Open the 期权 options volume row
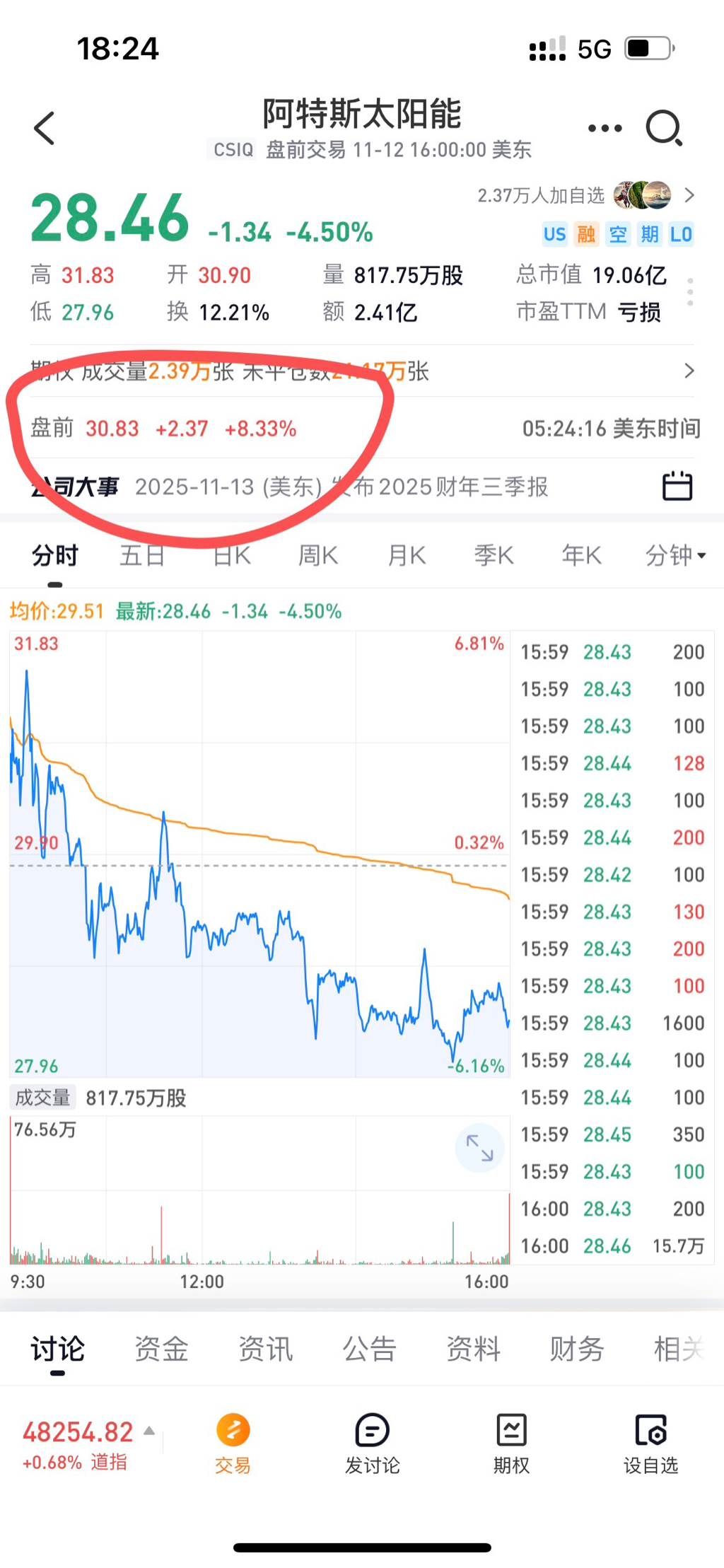The image size is (724, 1568). [362, 371]
